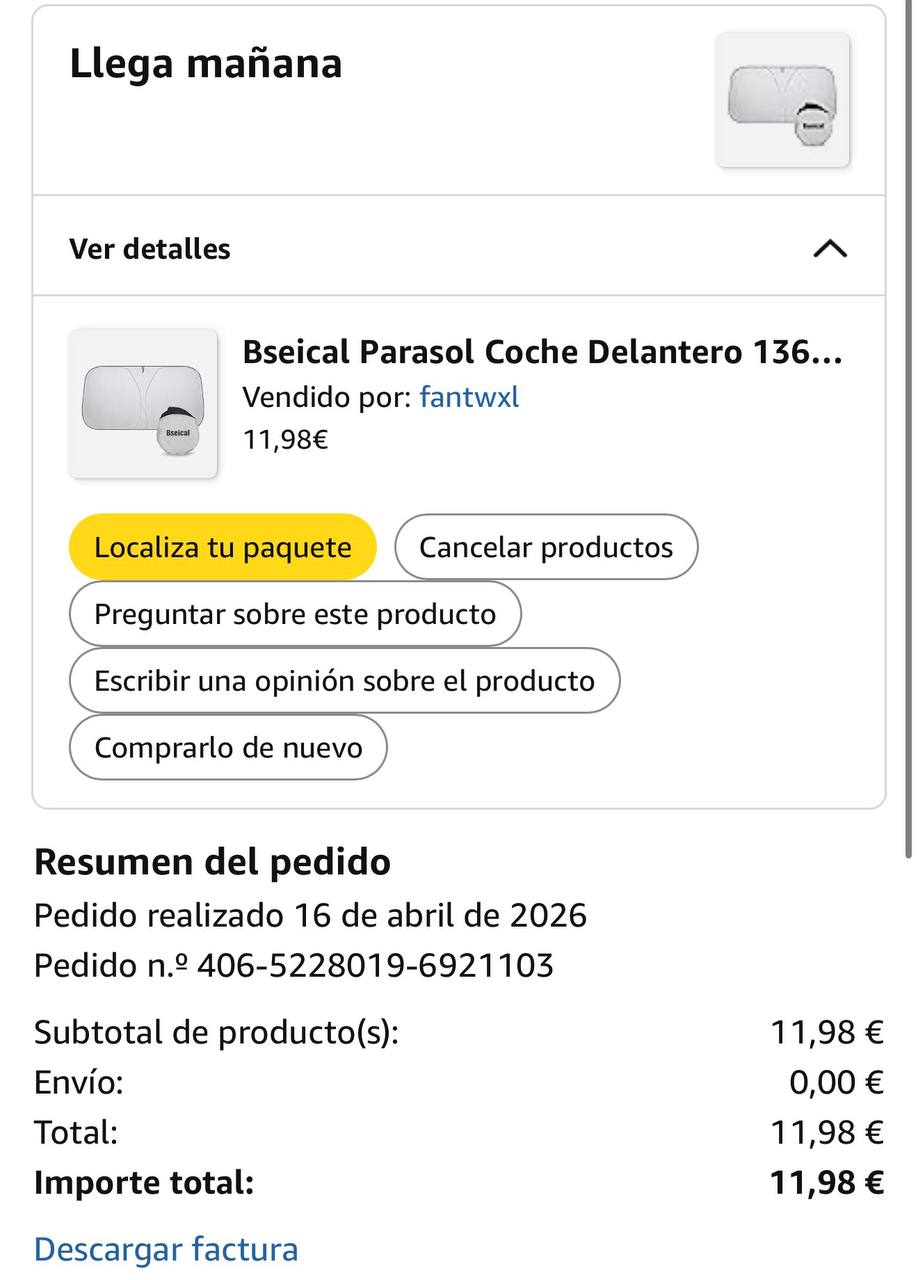This screenshot has height=1280, width=918.
Task: Tap the shipment thumbnail beside Llega mañana
Action: click(x=782, y=100)
